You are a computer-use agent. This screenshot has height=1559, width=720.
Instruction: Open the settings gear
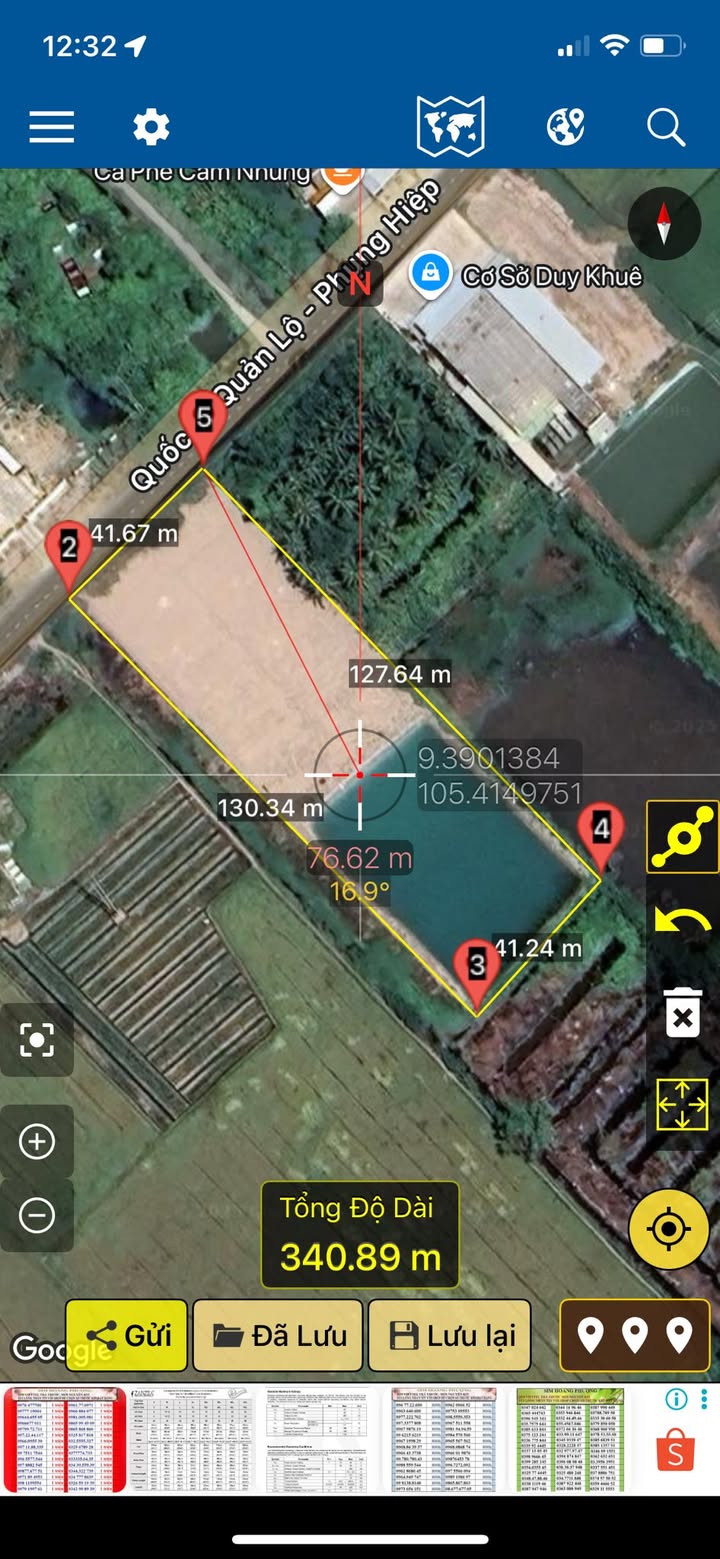[151, 127]
